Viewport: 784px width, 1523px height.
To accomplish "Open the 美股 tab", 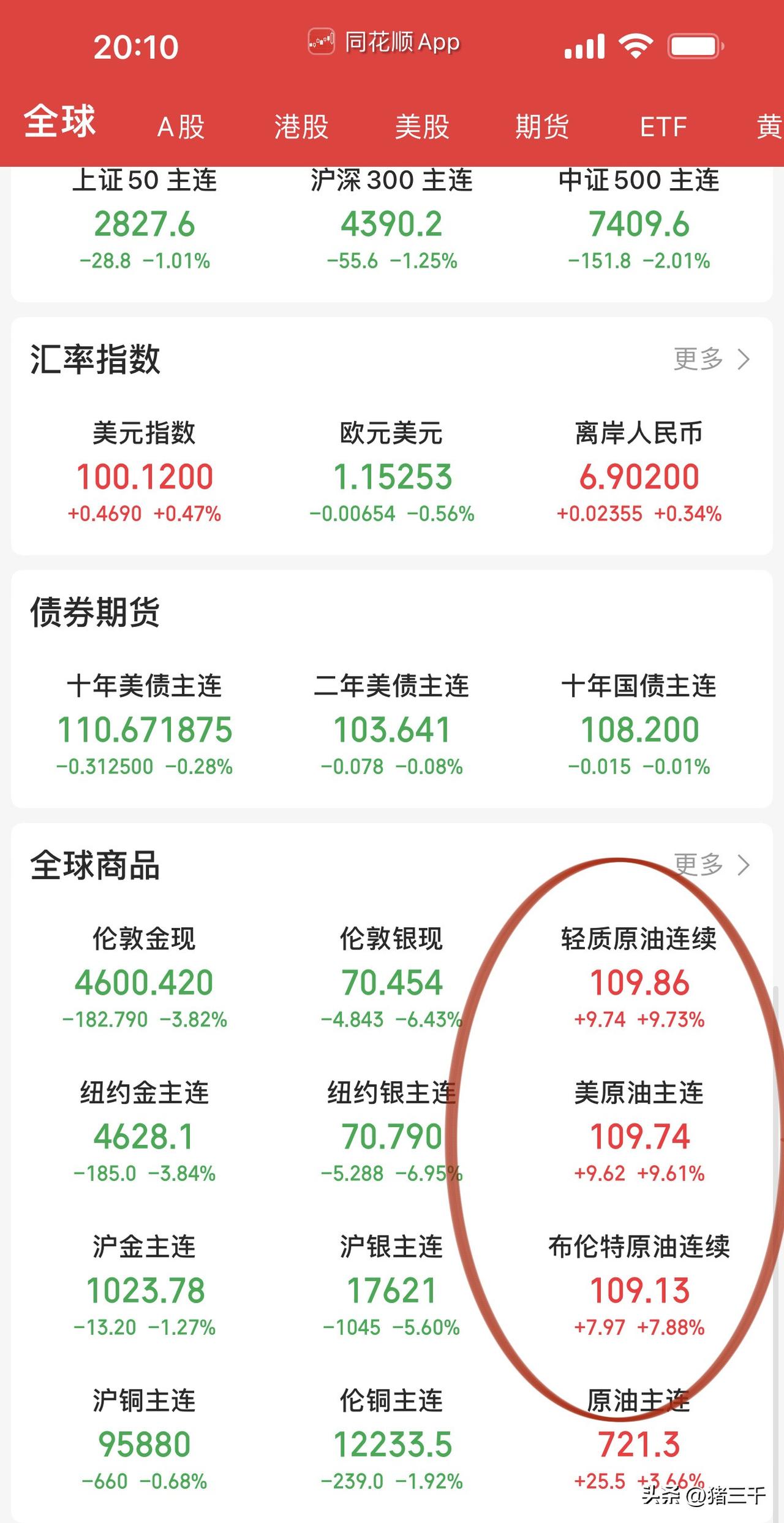I will click(421, 127).
